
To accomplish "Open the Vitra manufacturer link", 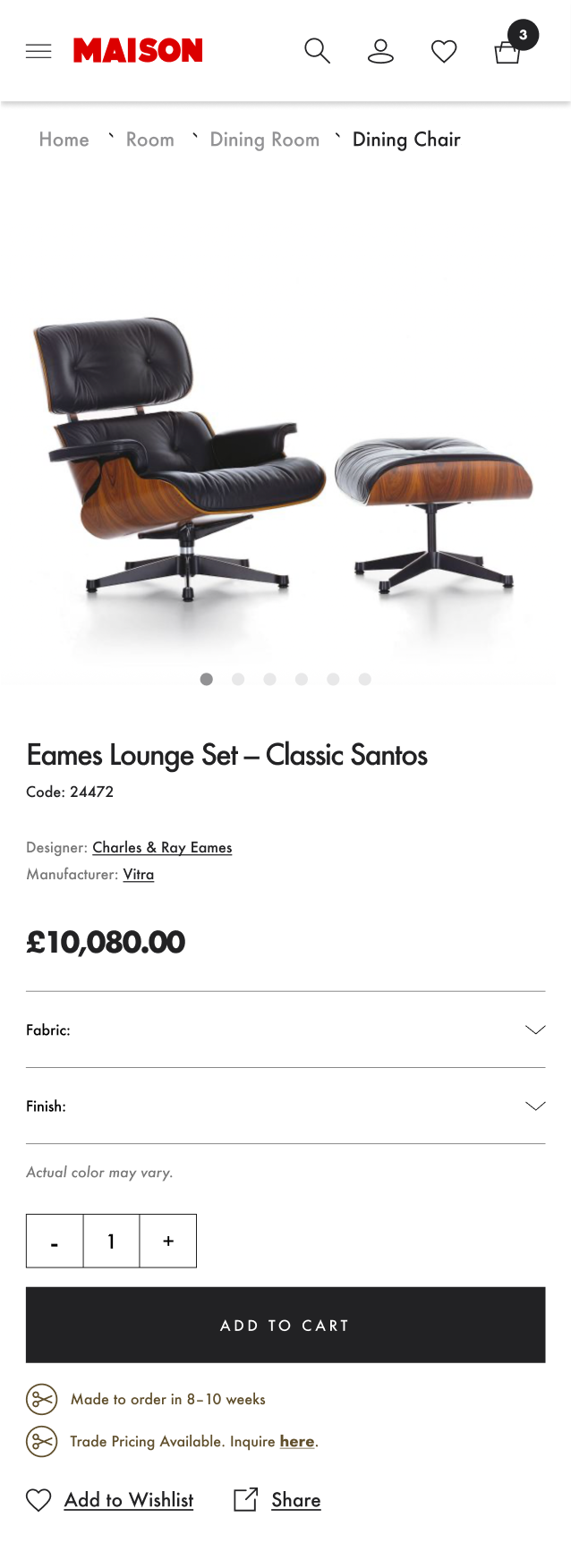I will [x=138, y=874].
